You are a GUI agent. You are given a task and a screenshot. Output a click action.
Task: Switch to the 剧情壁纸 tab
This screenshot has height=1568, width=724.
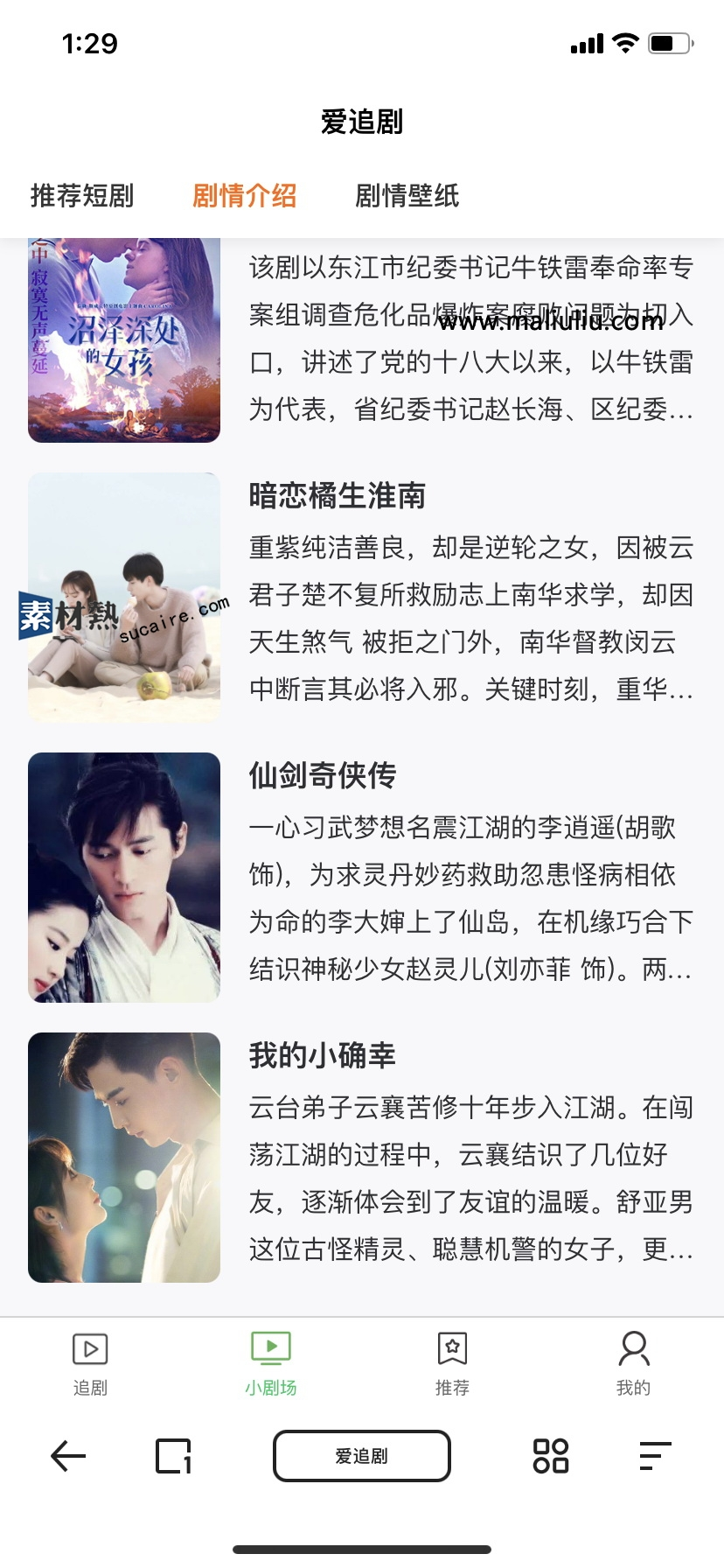(408, 197)
